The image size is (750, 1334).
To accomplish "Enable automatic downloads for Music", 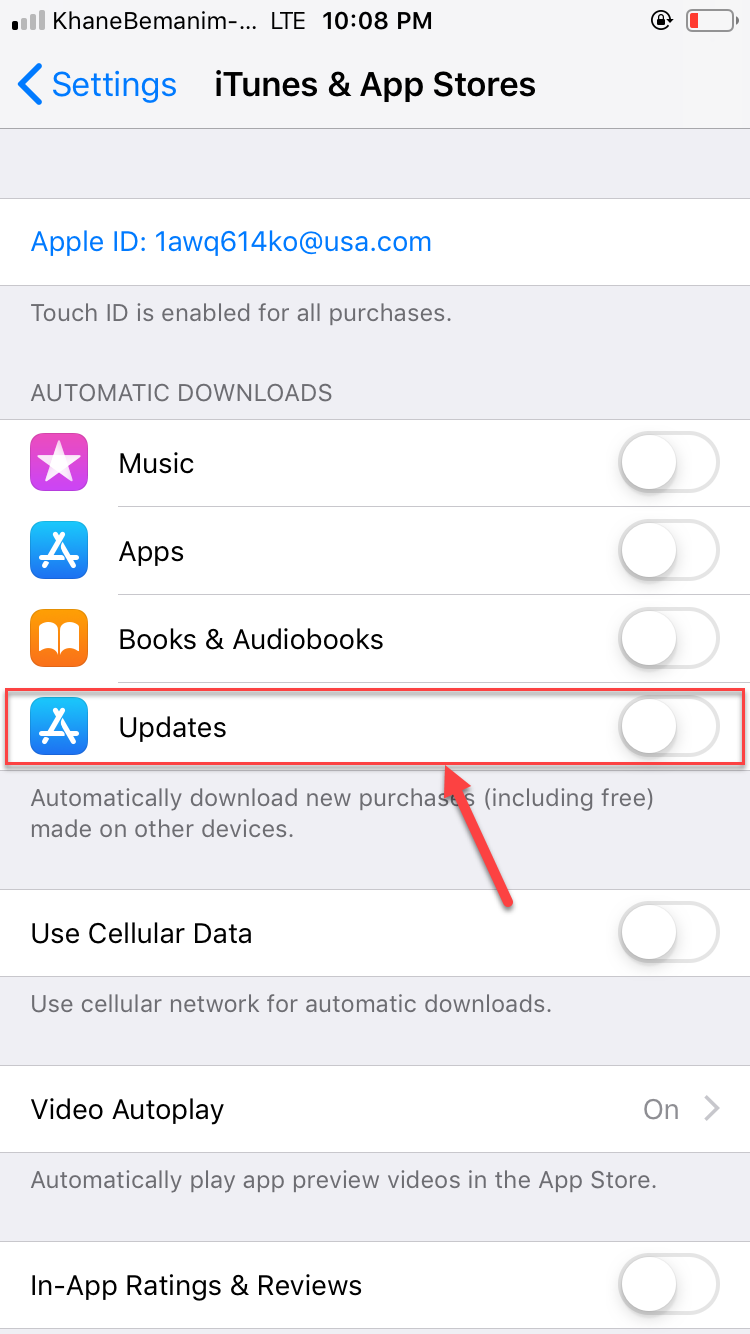I will 668,463.
